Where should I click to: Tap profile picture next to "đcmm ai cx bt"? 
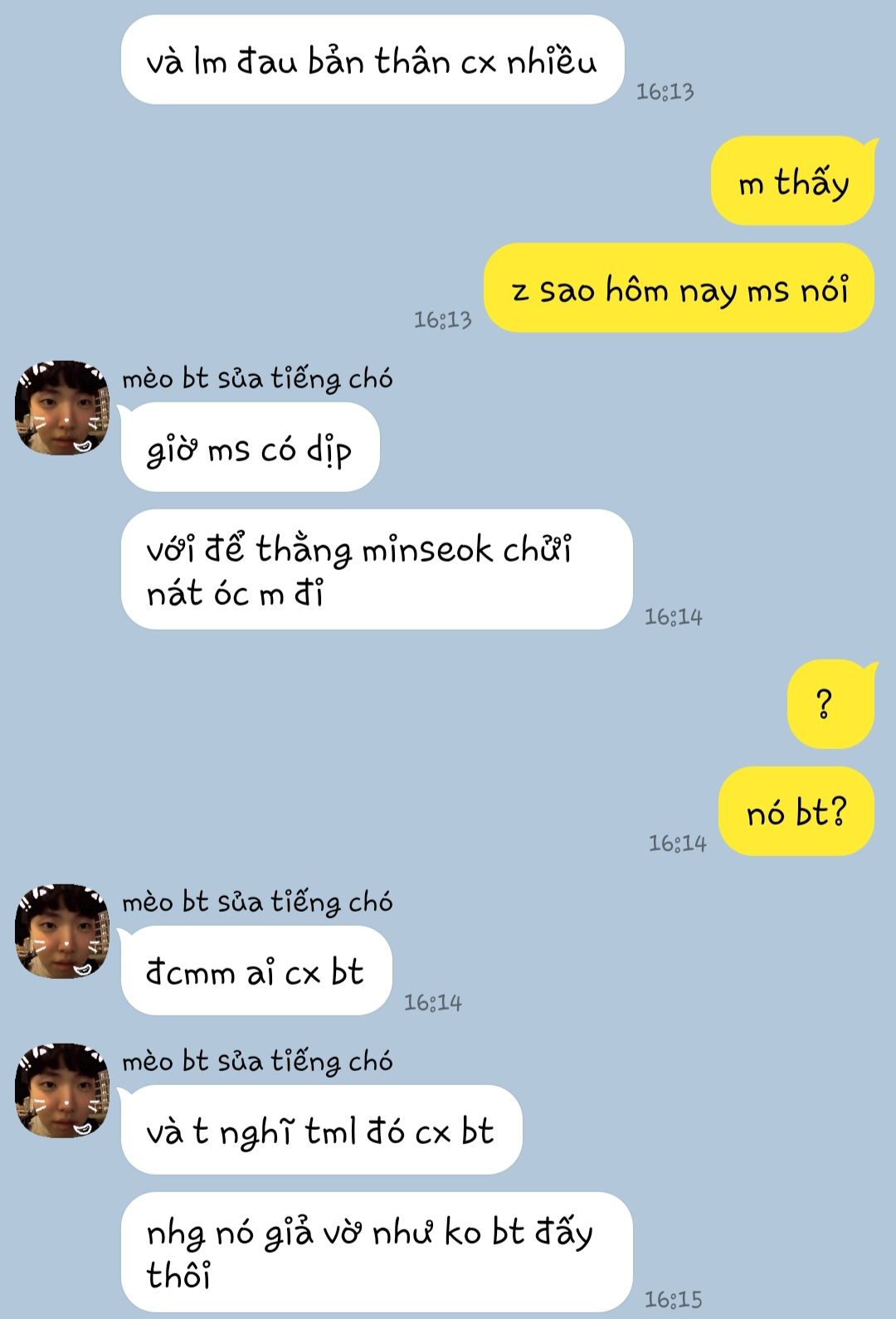coord(62,932)
